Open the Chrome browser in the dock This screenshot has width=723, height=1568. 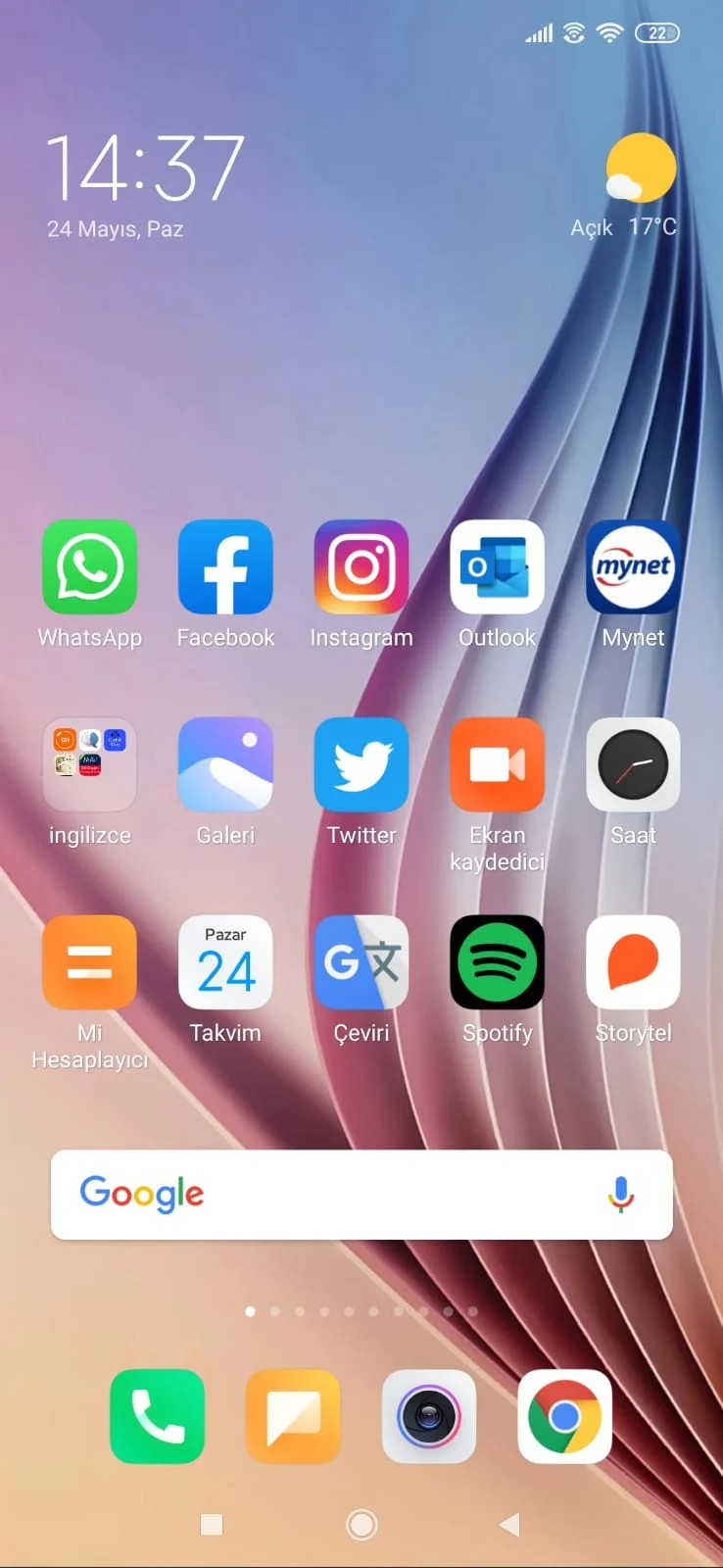coord(564,1417)
